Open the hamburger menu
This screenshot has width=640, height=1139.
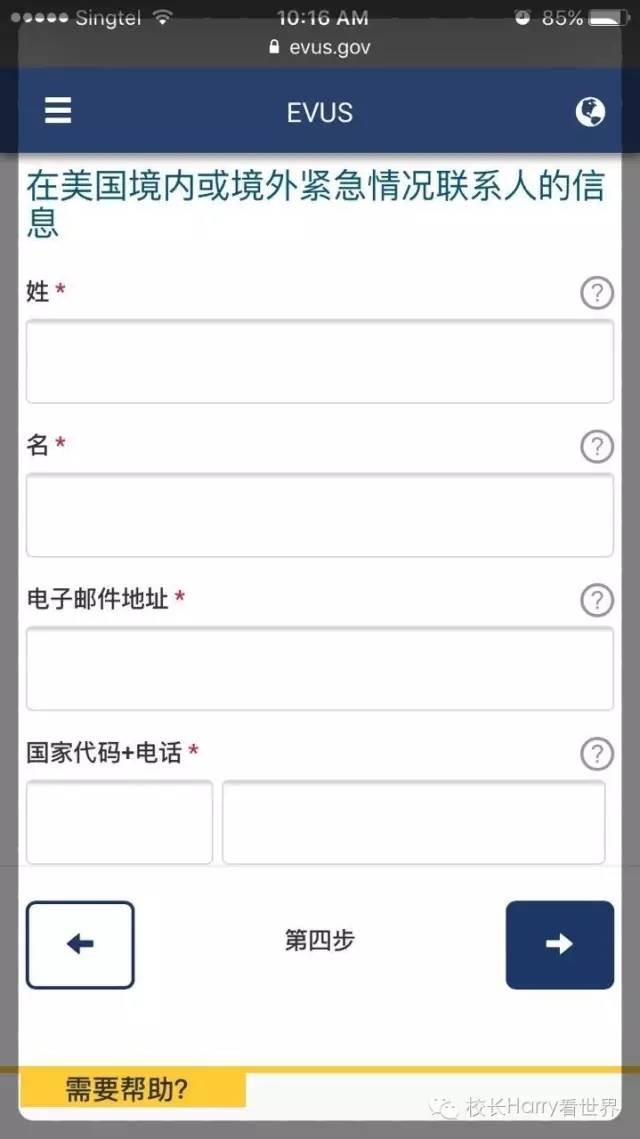[x=58, y=111]
